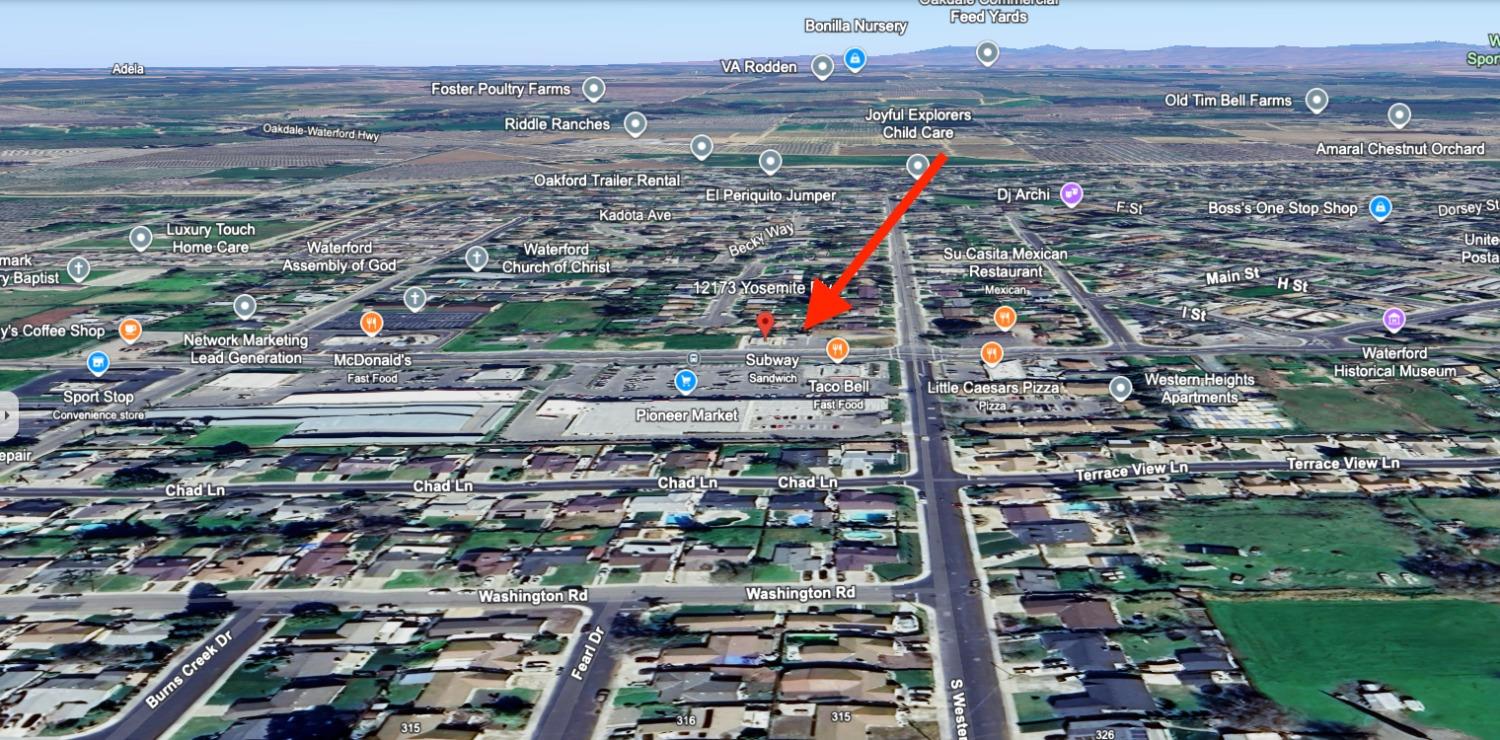Tap the Western Heights Apartments pin
This screenshot has height=740, width=1500.
1121,387
